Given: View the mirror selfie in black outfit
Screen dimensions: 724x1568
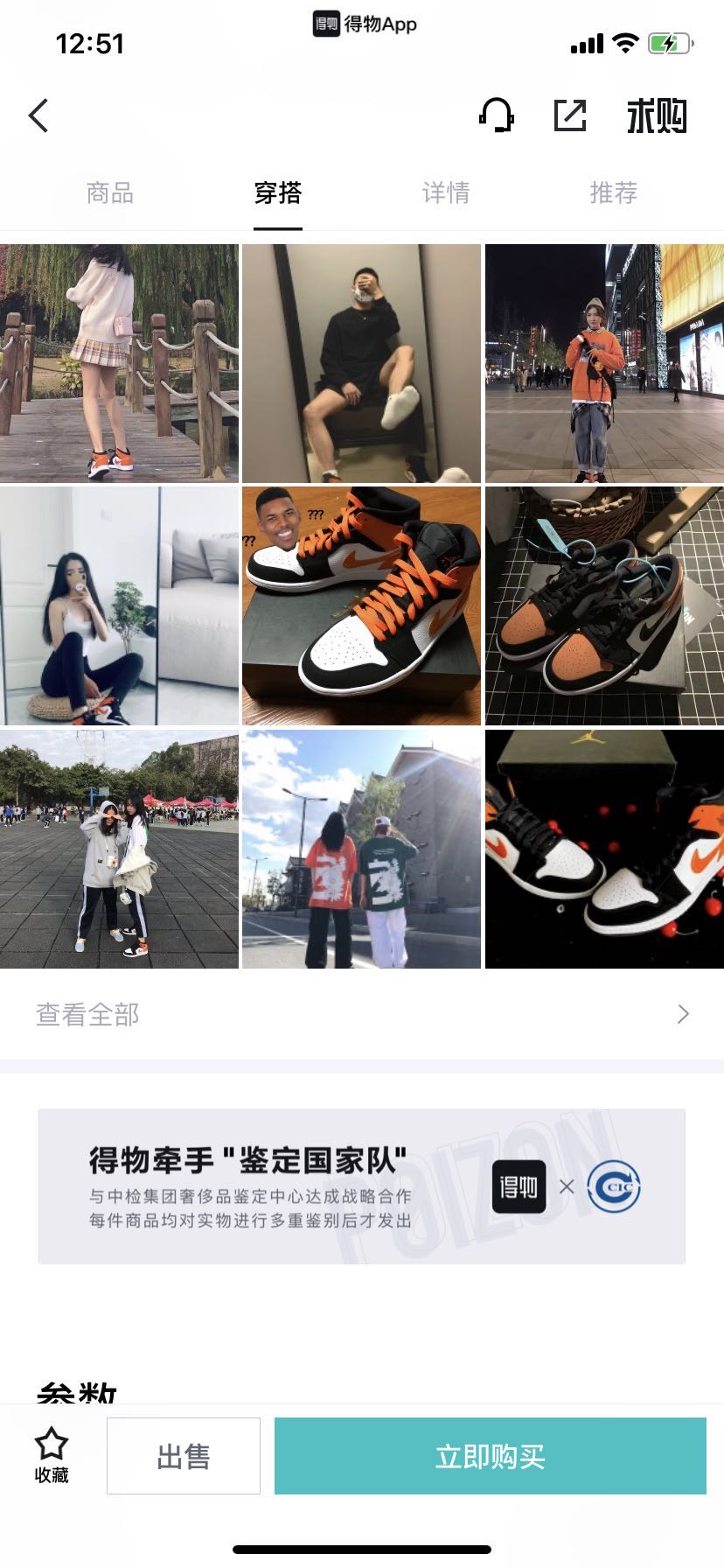Looking at the screenshot, I should 361,363.
